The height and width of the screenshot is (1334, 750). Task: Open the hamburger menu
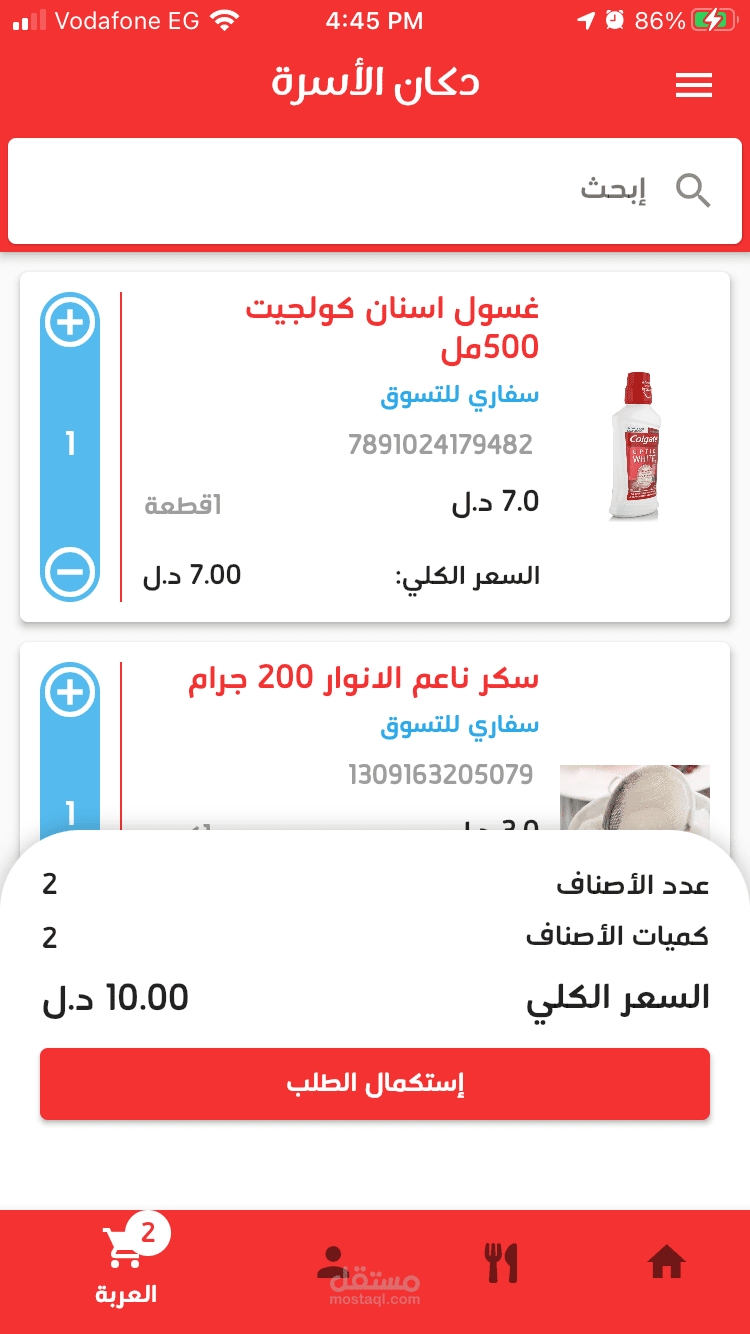693,85
